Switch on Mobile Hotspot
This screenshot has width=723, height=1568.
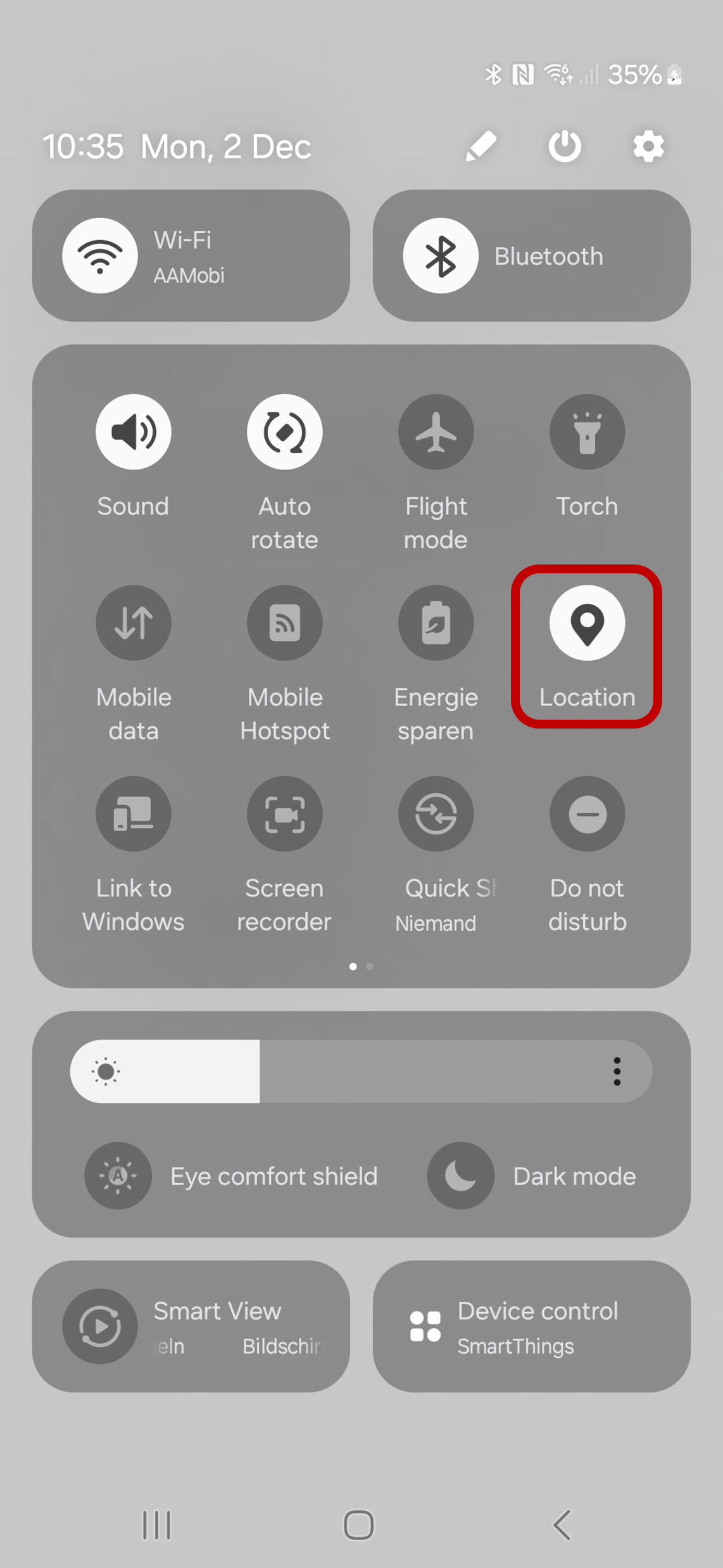pyautogui.click(x=285, y=623)
